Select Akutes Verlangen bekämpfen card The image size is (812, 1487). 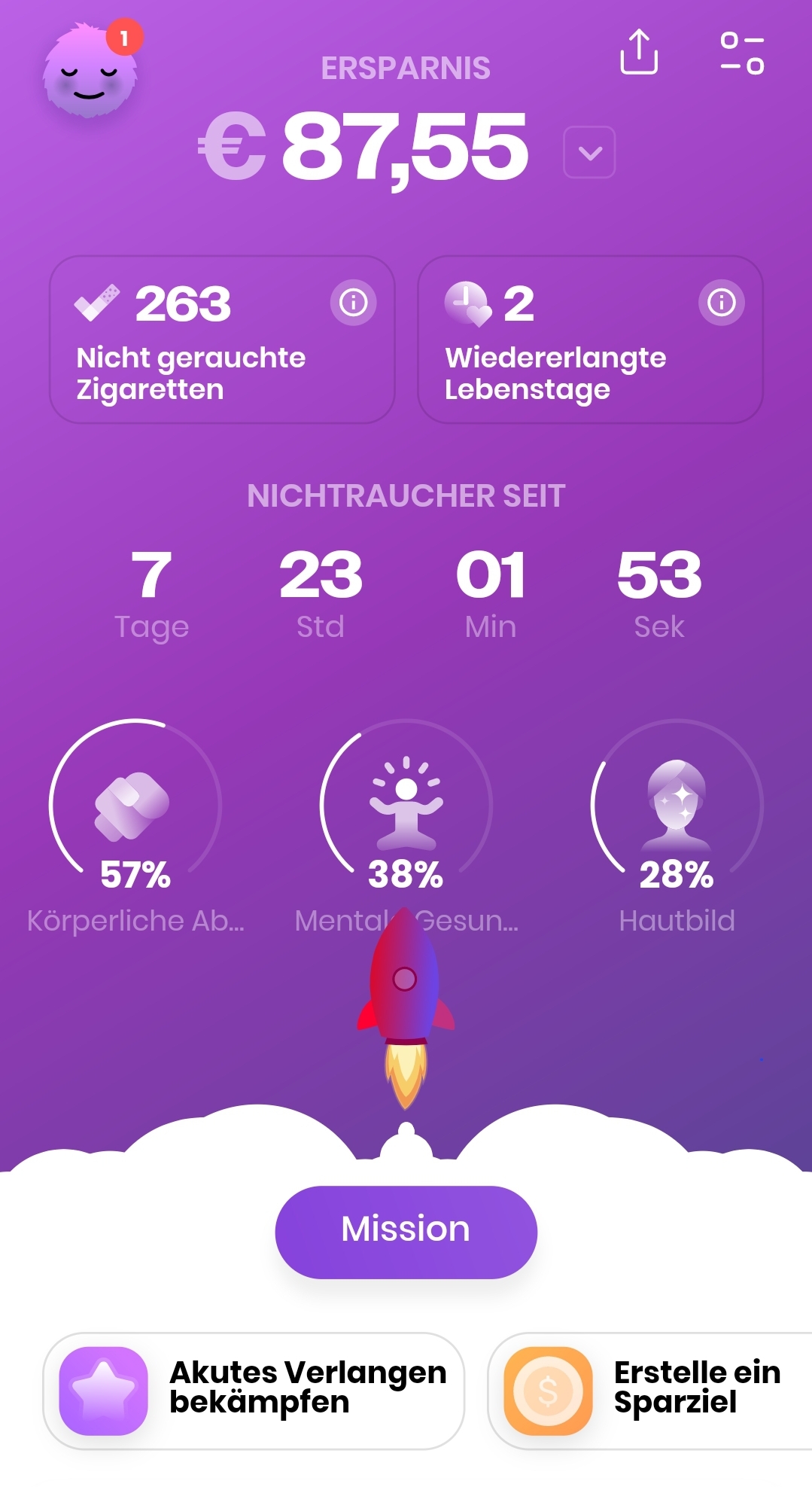pos(254,1390)
